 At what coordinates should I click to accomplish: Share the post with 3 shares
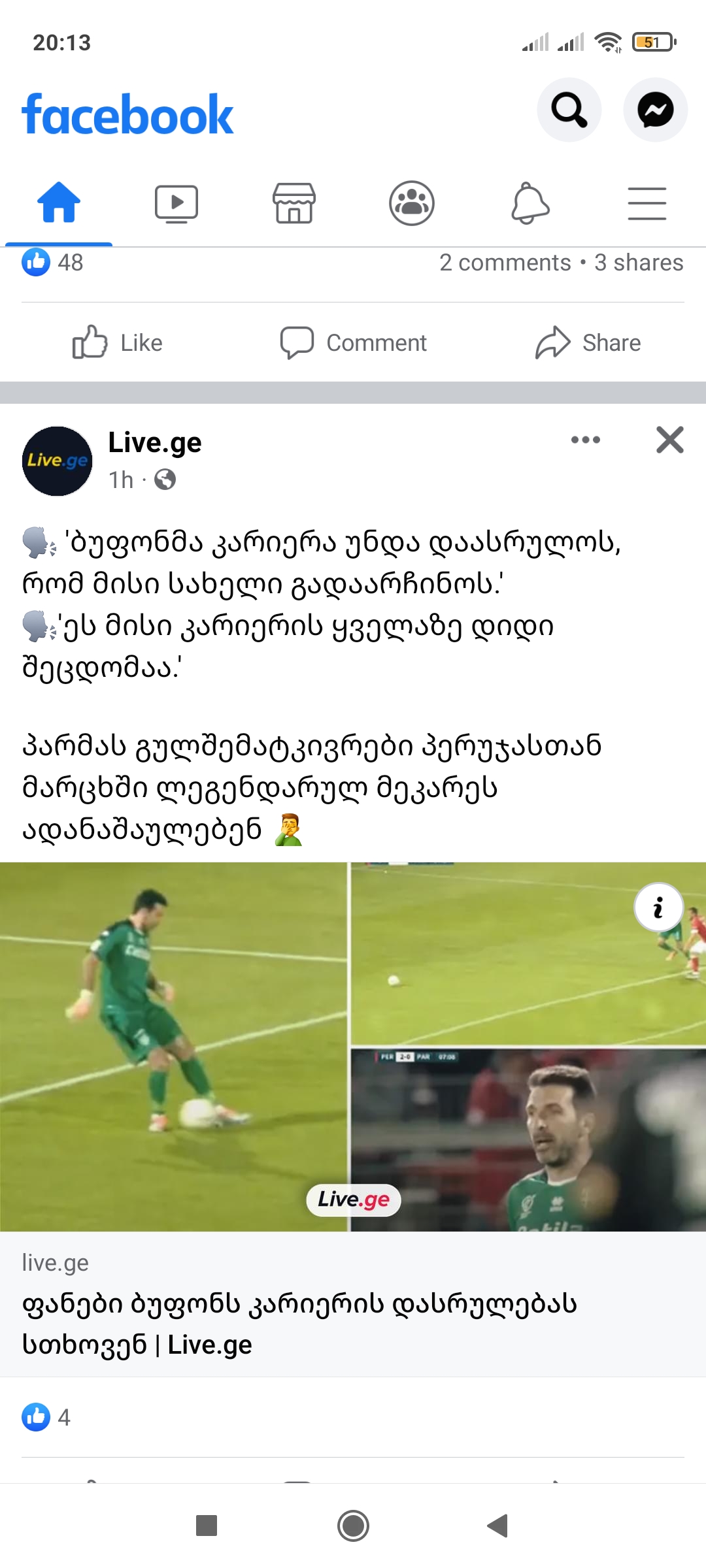(588, 342)
